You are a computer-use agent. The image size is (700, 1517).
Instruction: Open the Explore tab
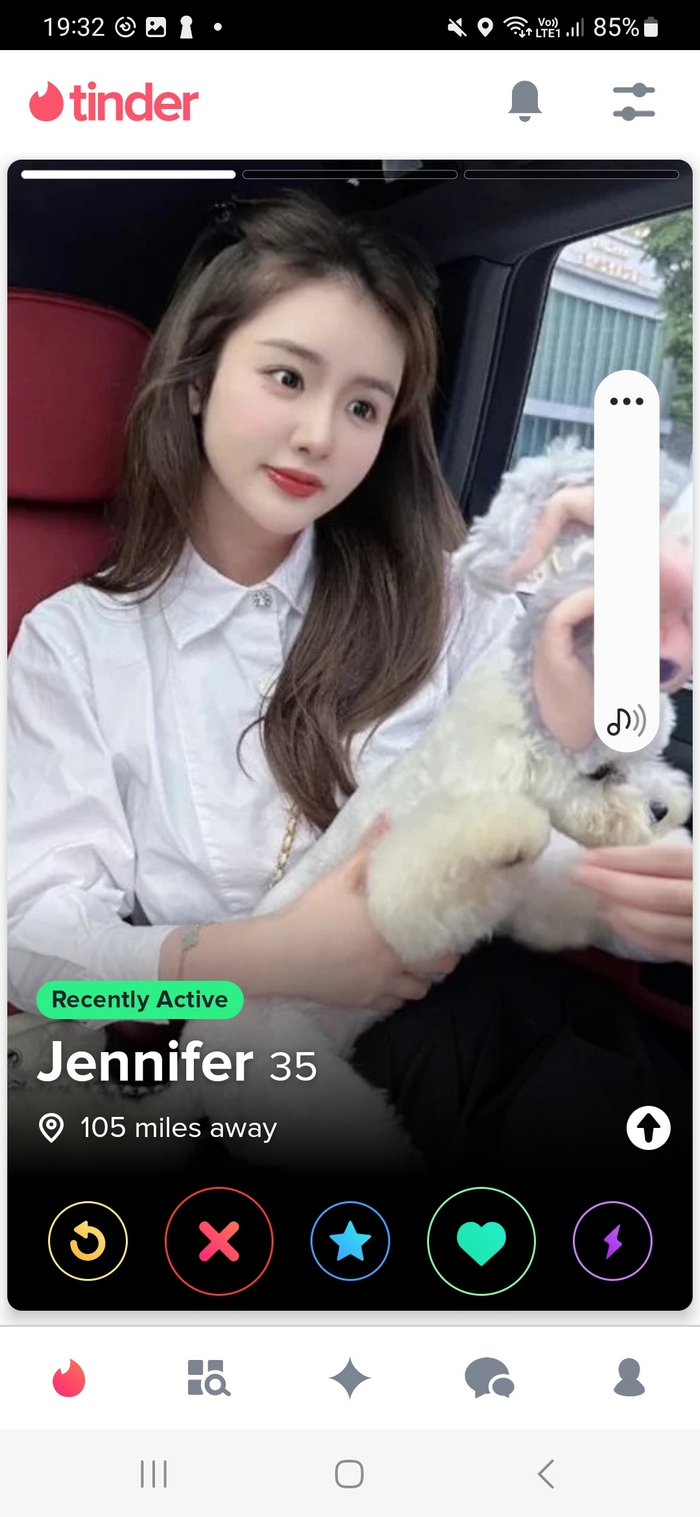pyautogui.click(x=209, y=1378)
